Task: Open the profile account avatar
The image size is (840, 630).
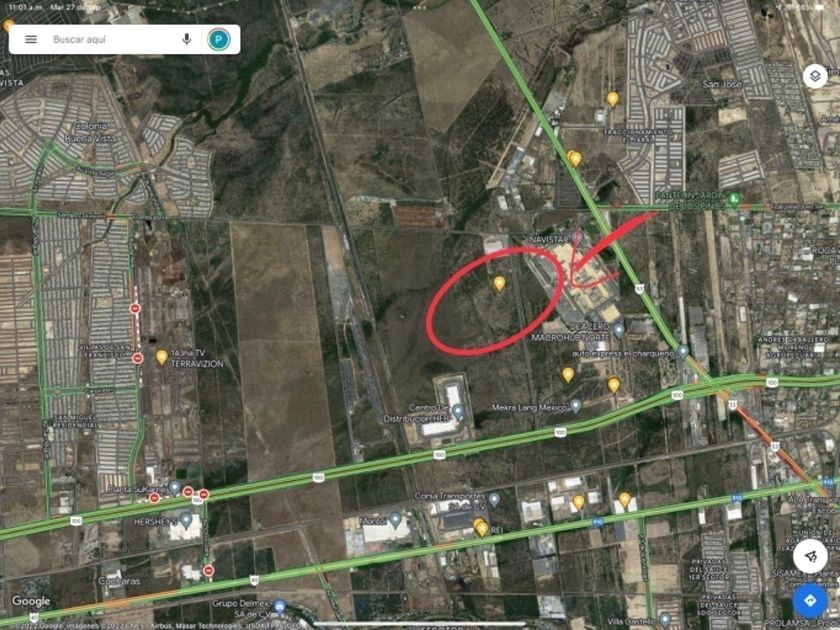Action: (x=218, y=39)
